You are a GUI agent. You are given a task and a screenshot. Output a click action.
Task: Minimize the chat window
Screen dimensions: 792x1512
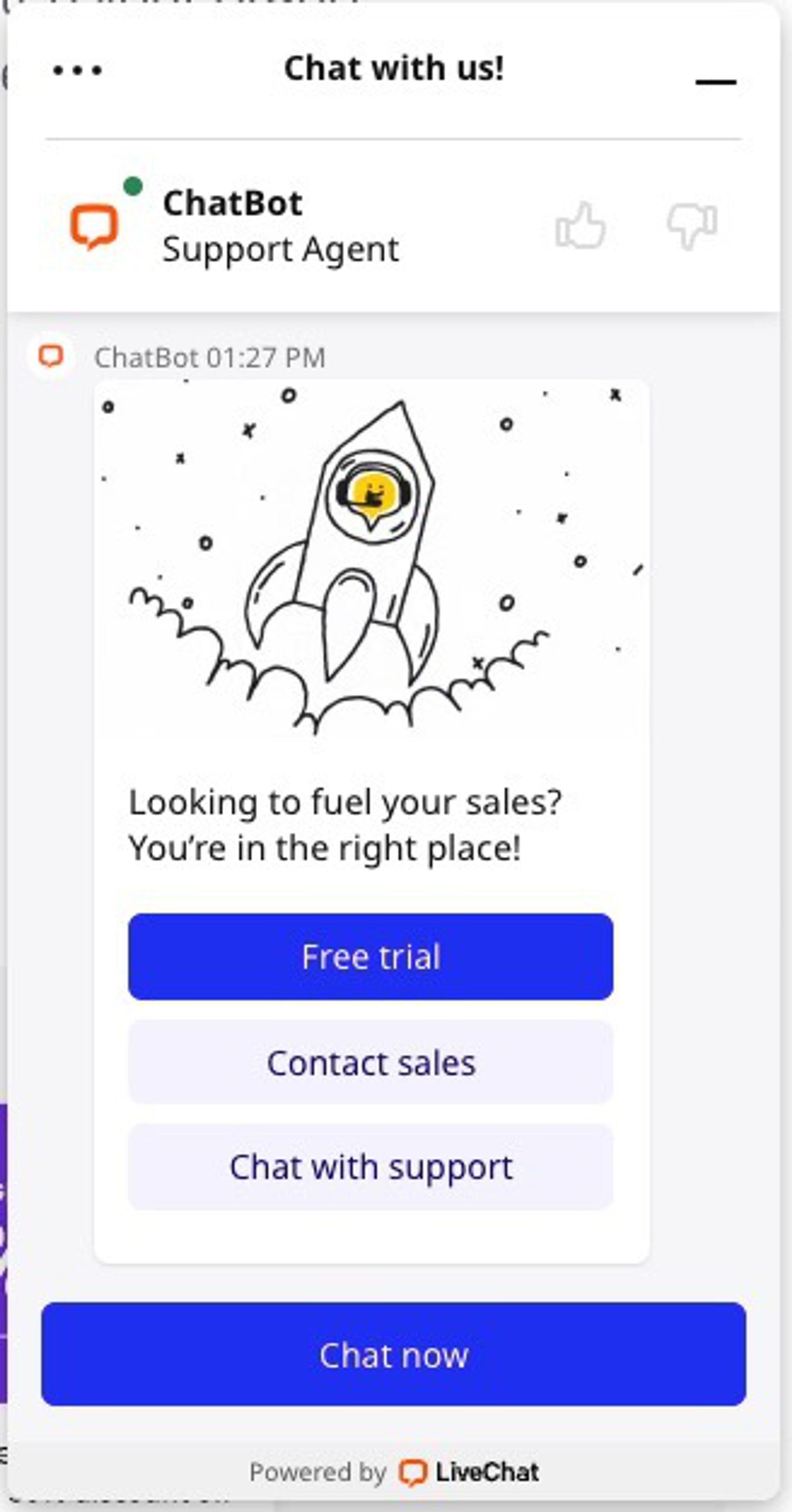pos(715,82)
